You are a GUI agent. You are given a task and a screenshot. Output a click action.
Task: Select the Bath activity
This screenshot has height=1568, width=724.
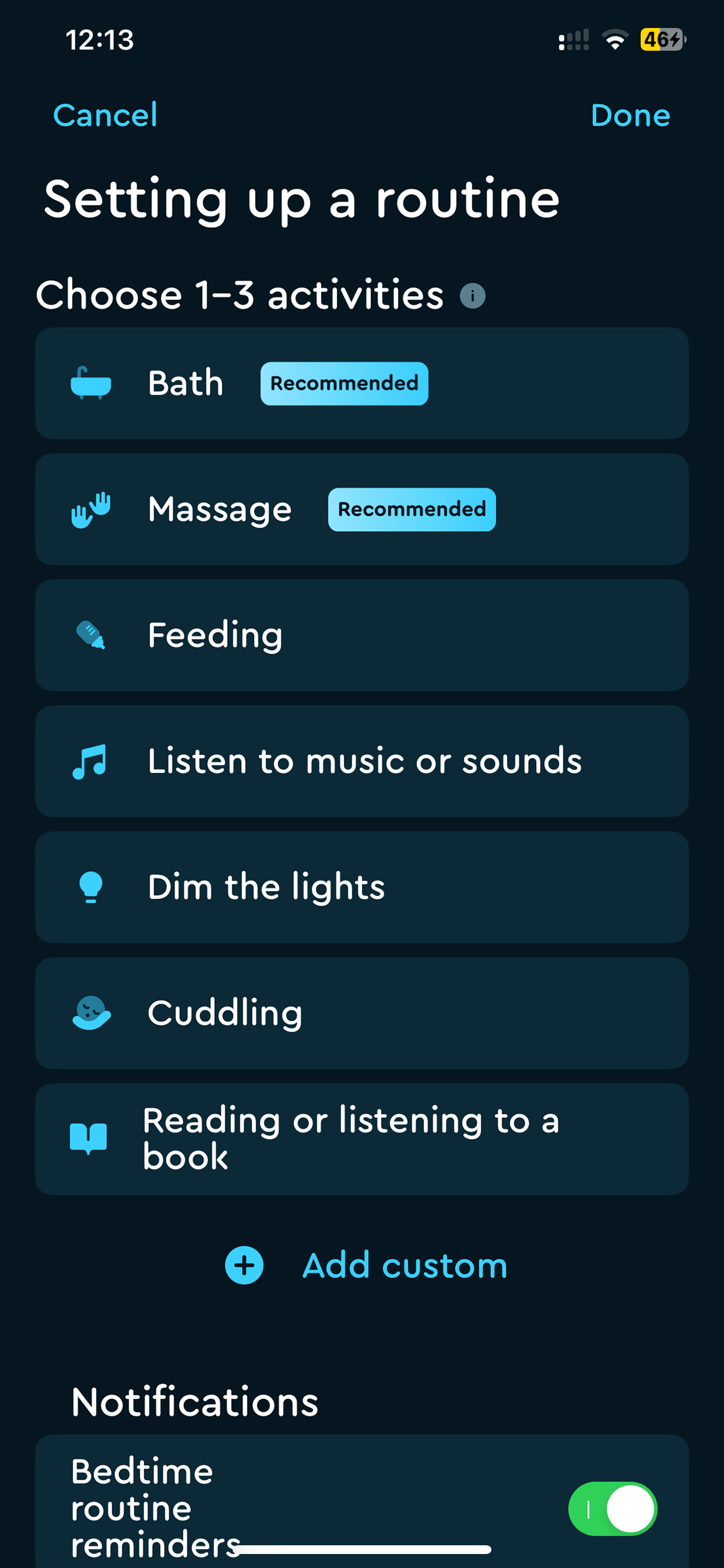tap(361, 383)
